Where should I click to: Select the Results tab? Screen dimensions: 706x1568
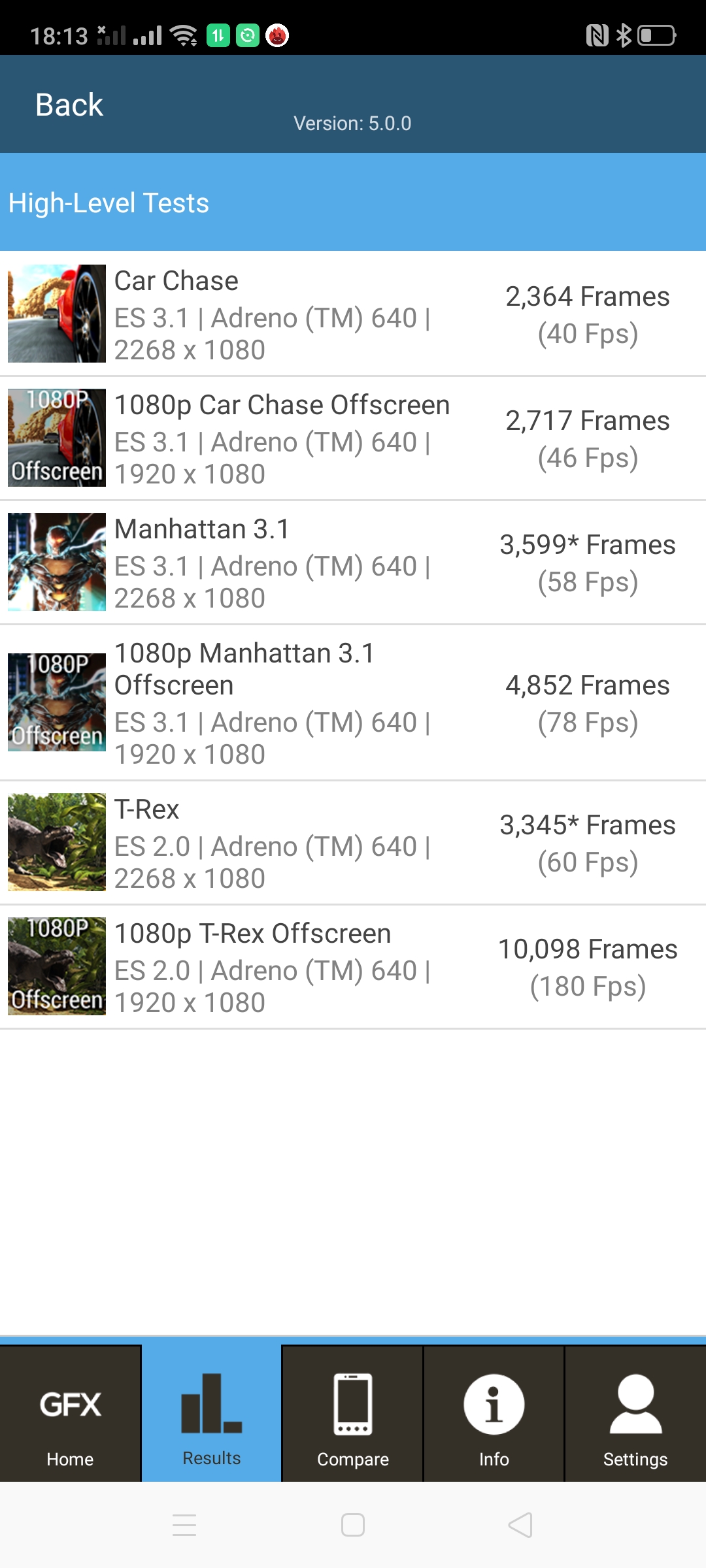[212, 1414]
